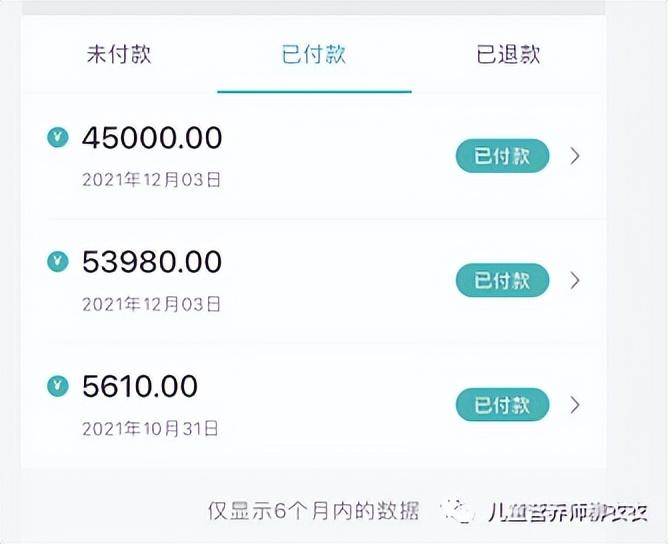
Task: Expand the chevron on the 45000.00 row
Action: [575, 156]
